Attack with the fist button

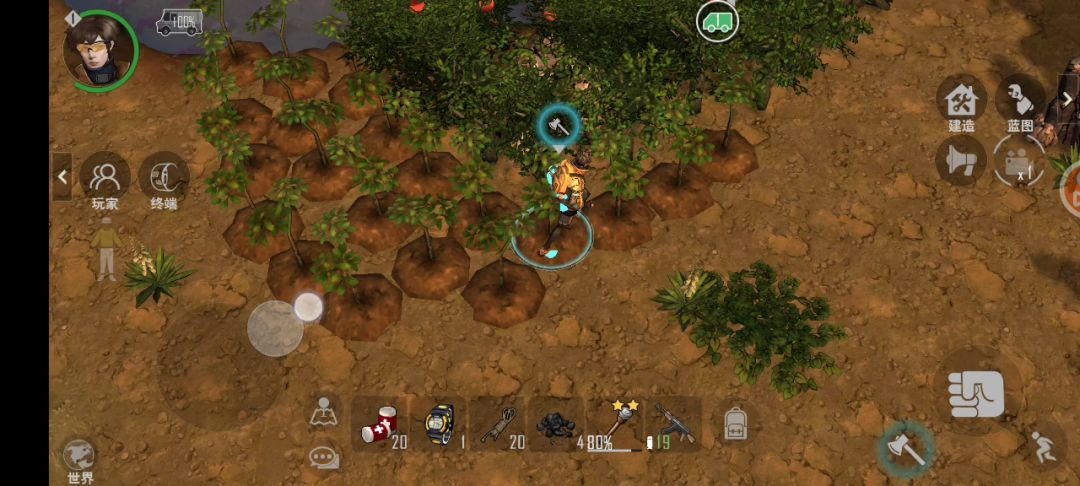click(x=976, y=392)
